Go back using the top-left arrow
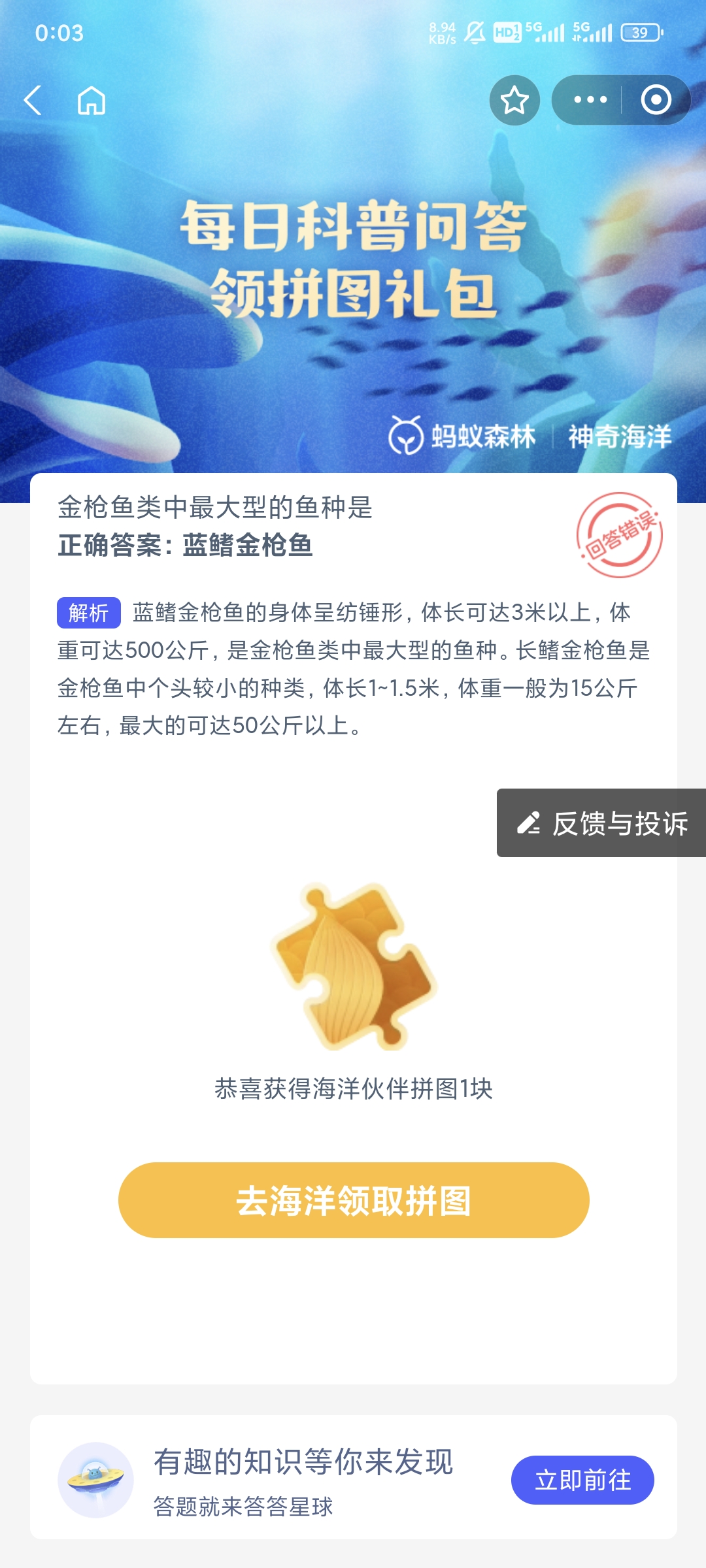 [x=33, y=101]
